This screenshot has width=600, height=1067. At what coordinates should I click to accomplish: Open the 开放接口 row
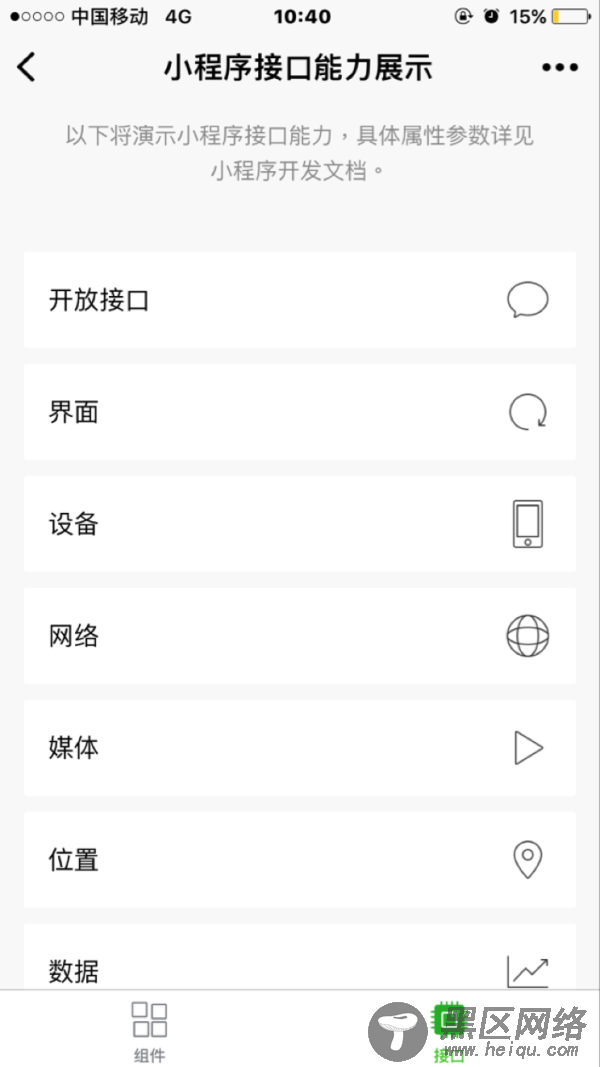tap(300, 299)
